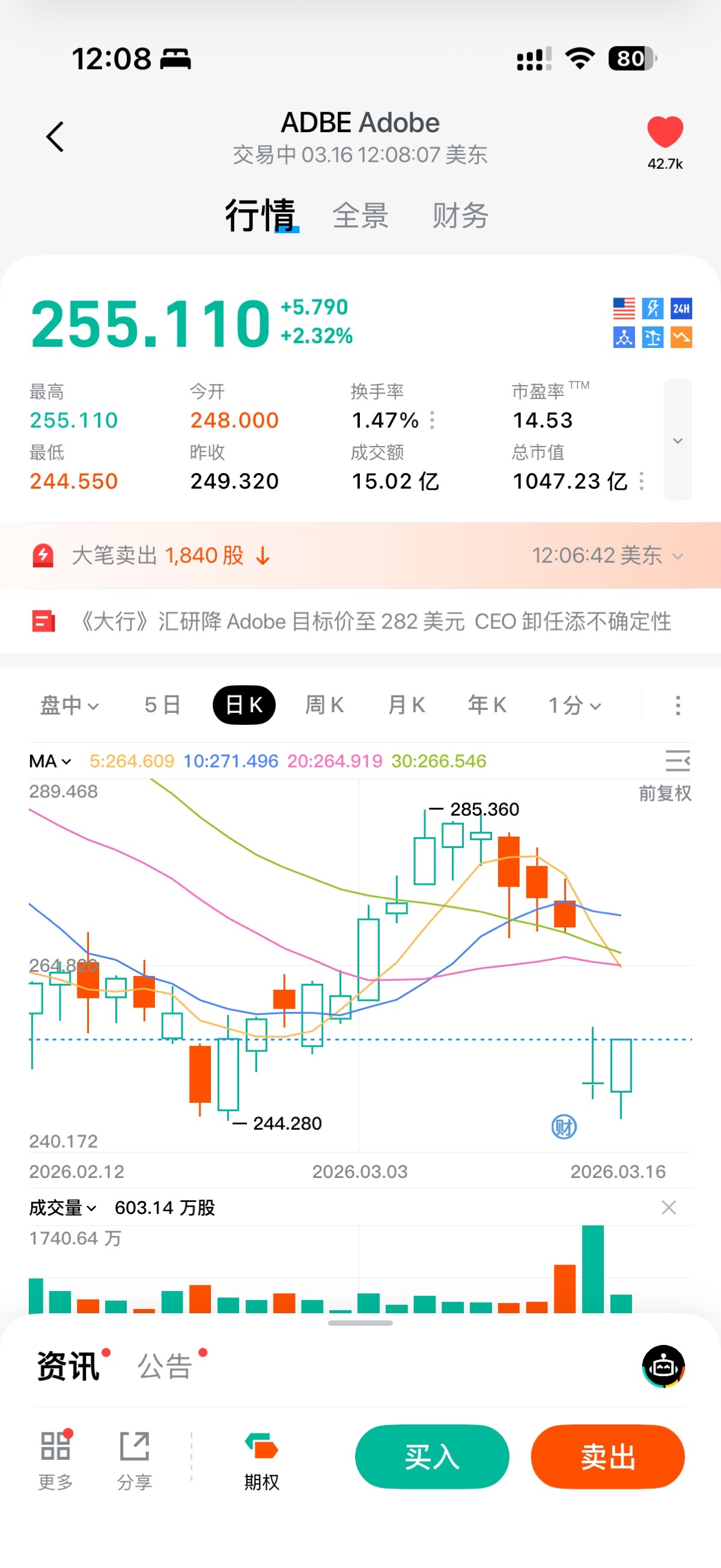The width and height of the screenshot is (721, 1568).
Task: Read the 汇研降 Adobe 目标价 news headline
Action: [x=376, y=621]
